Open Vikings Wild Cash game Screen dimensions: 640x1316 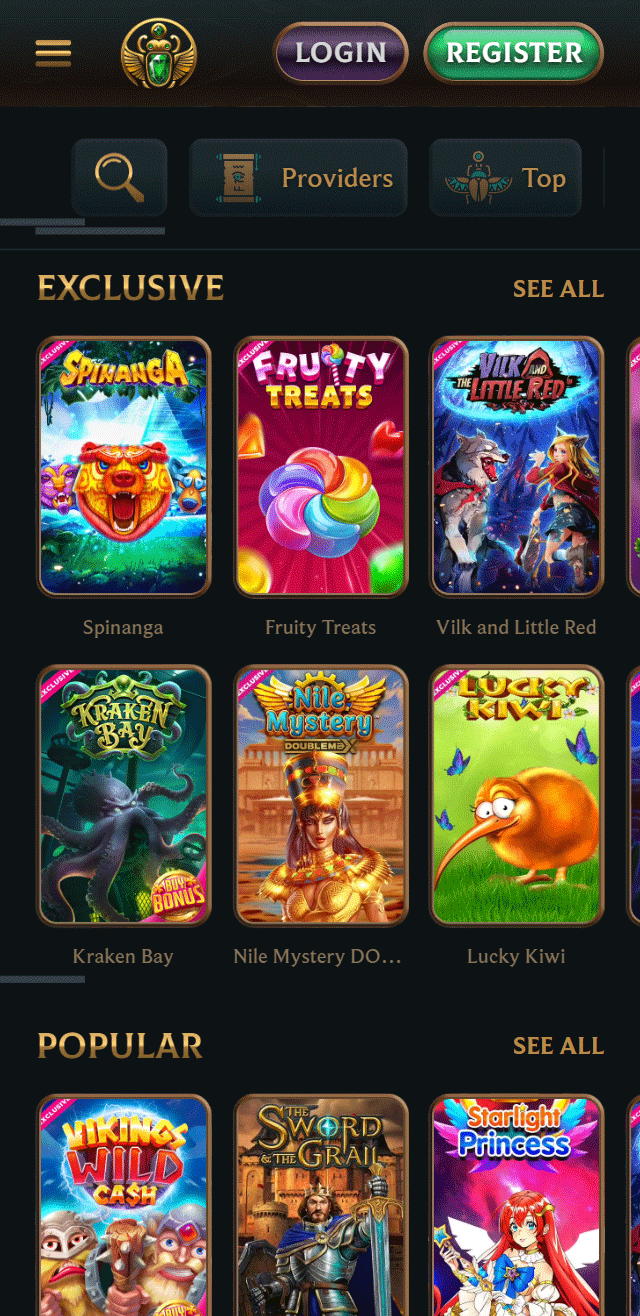pyautogui.click(x=124, y=1205)
